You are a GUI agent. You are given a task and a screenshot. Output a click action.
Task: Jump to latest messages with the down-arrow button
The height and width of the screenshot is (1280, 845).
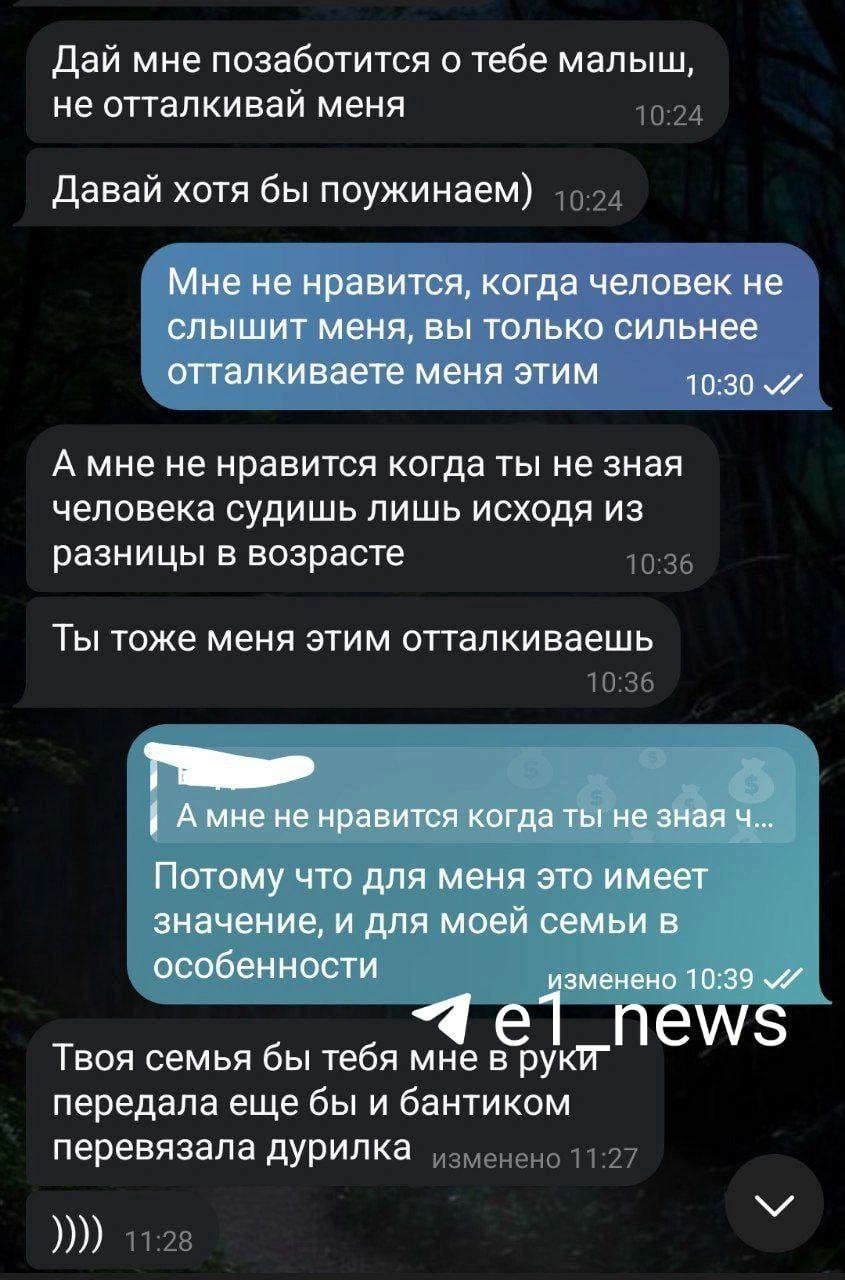pos(775,1205)
